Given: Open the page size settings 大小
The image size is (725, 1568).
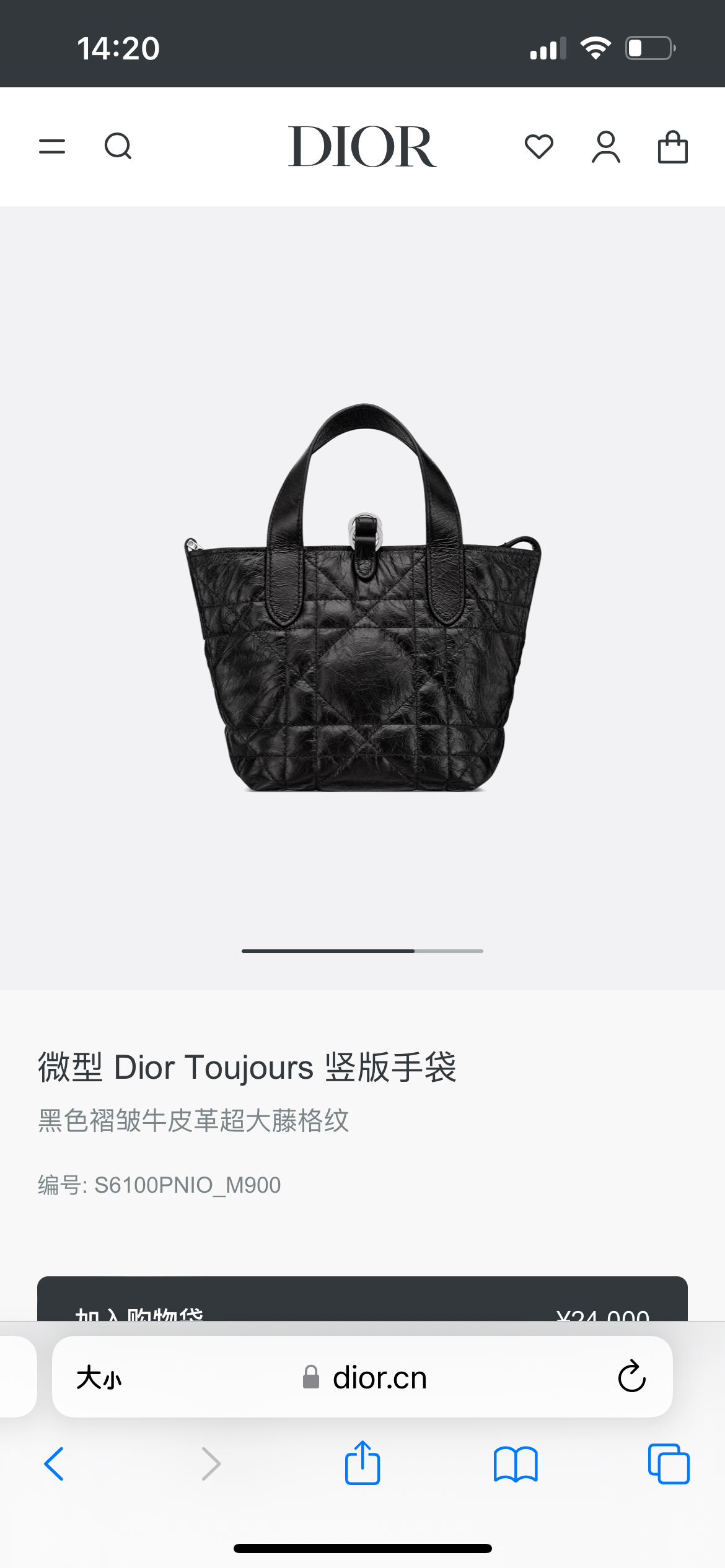Looking at the screenshot, I should pos(99,1379).
